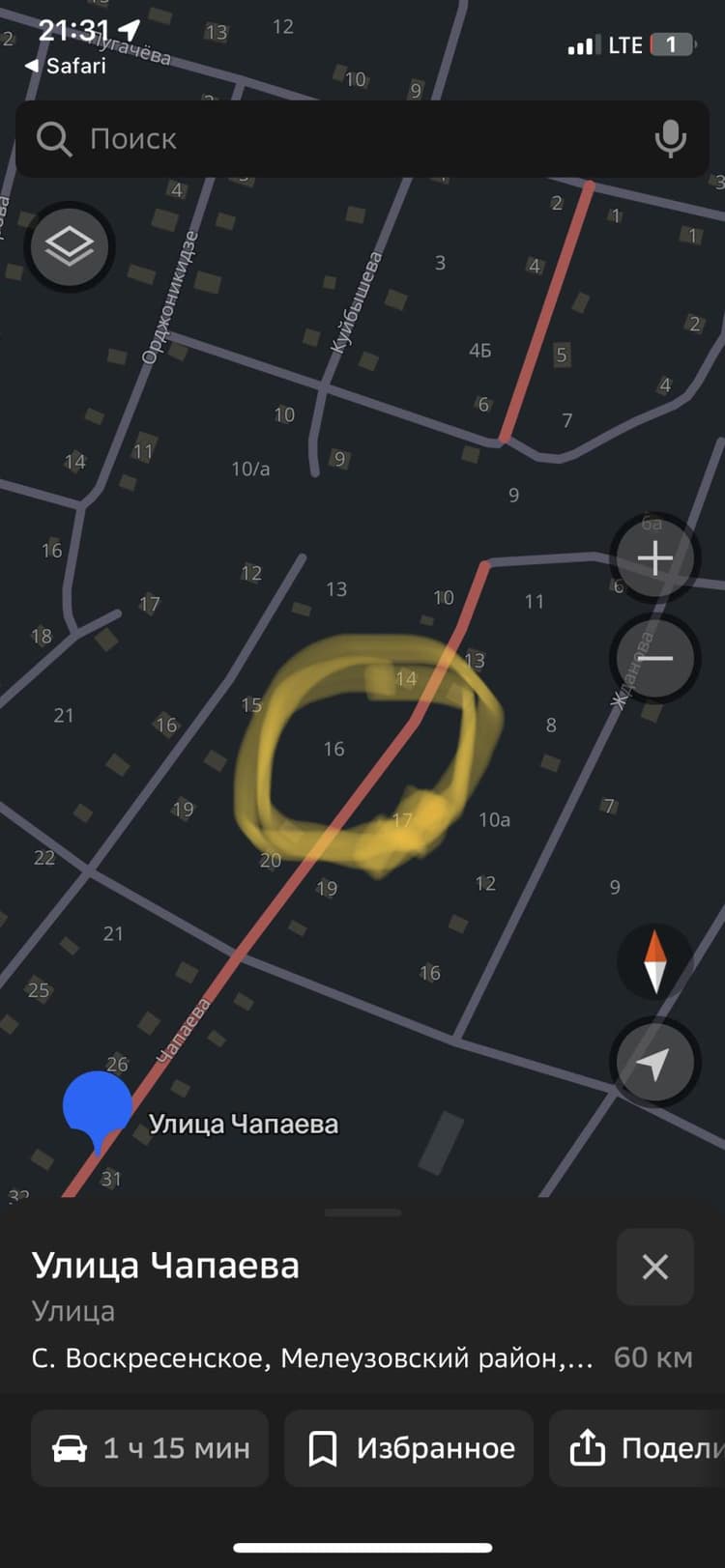Save the street to Избранное
The image size is (725, 1568).
tap(409, 1448)
